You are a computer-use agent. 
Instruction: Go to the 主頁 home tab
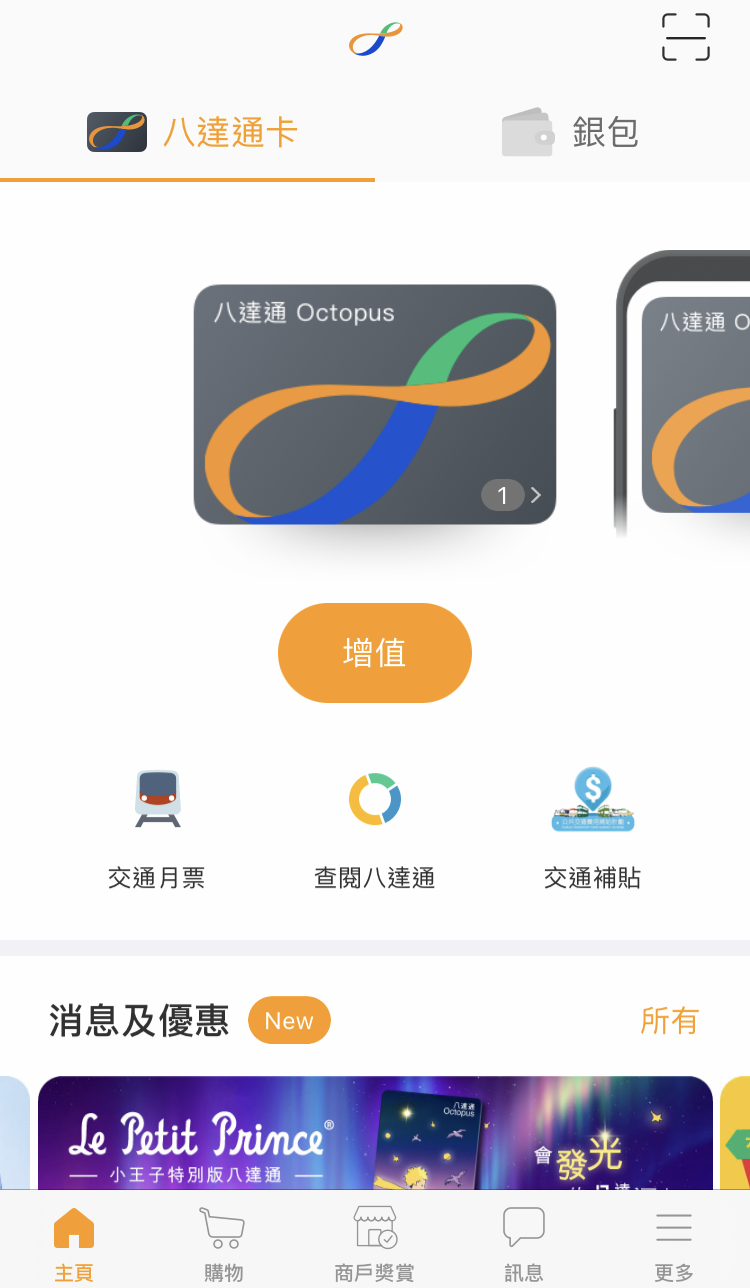(x=74, y=1244)
